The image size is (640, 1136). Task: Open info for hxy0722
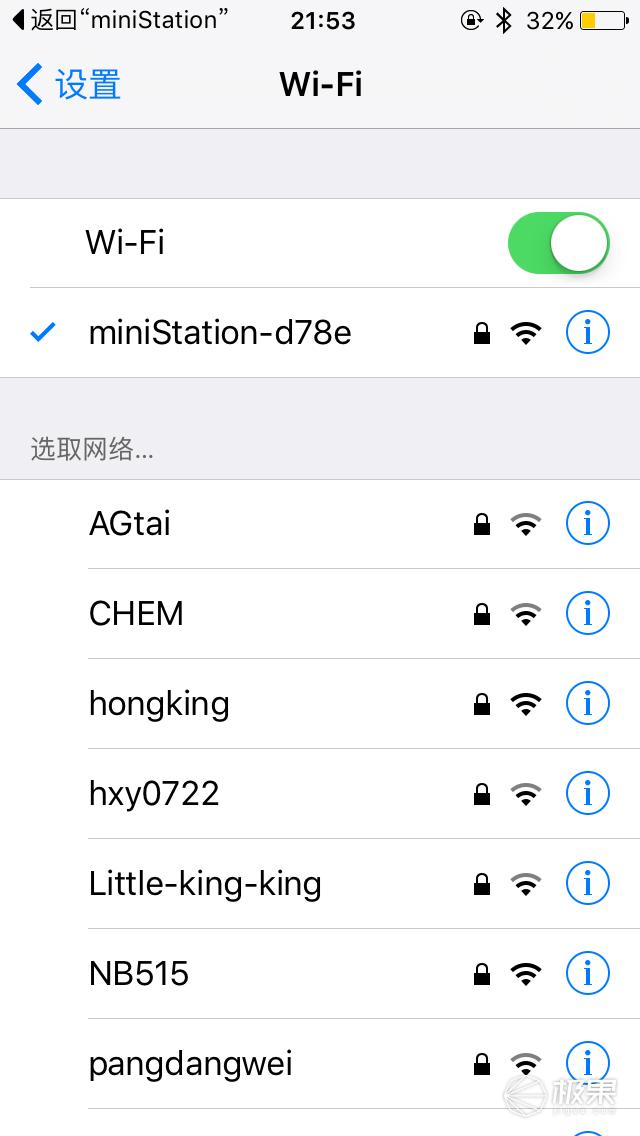tap(587, 794)
